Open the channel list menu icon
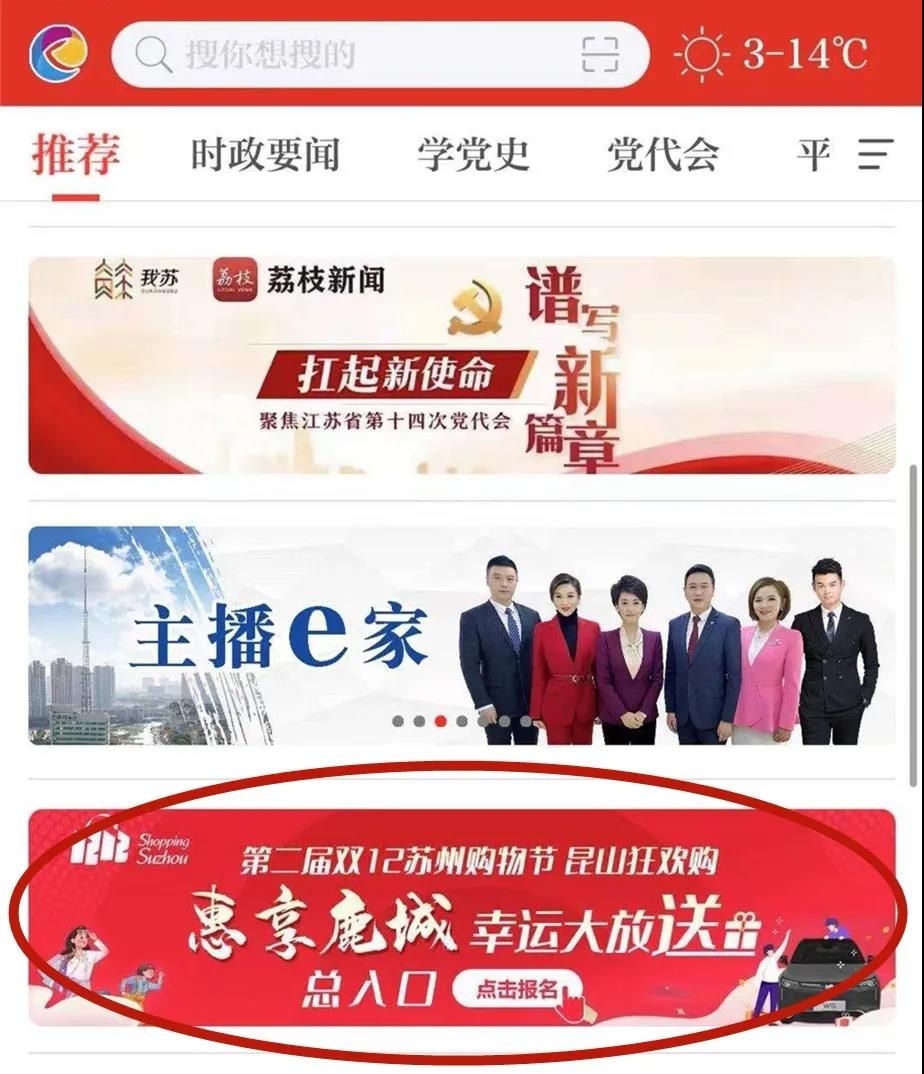 pos(876,154)
